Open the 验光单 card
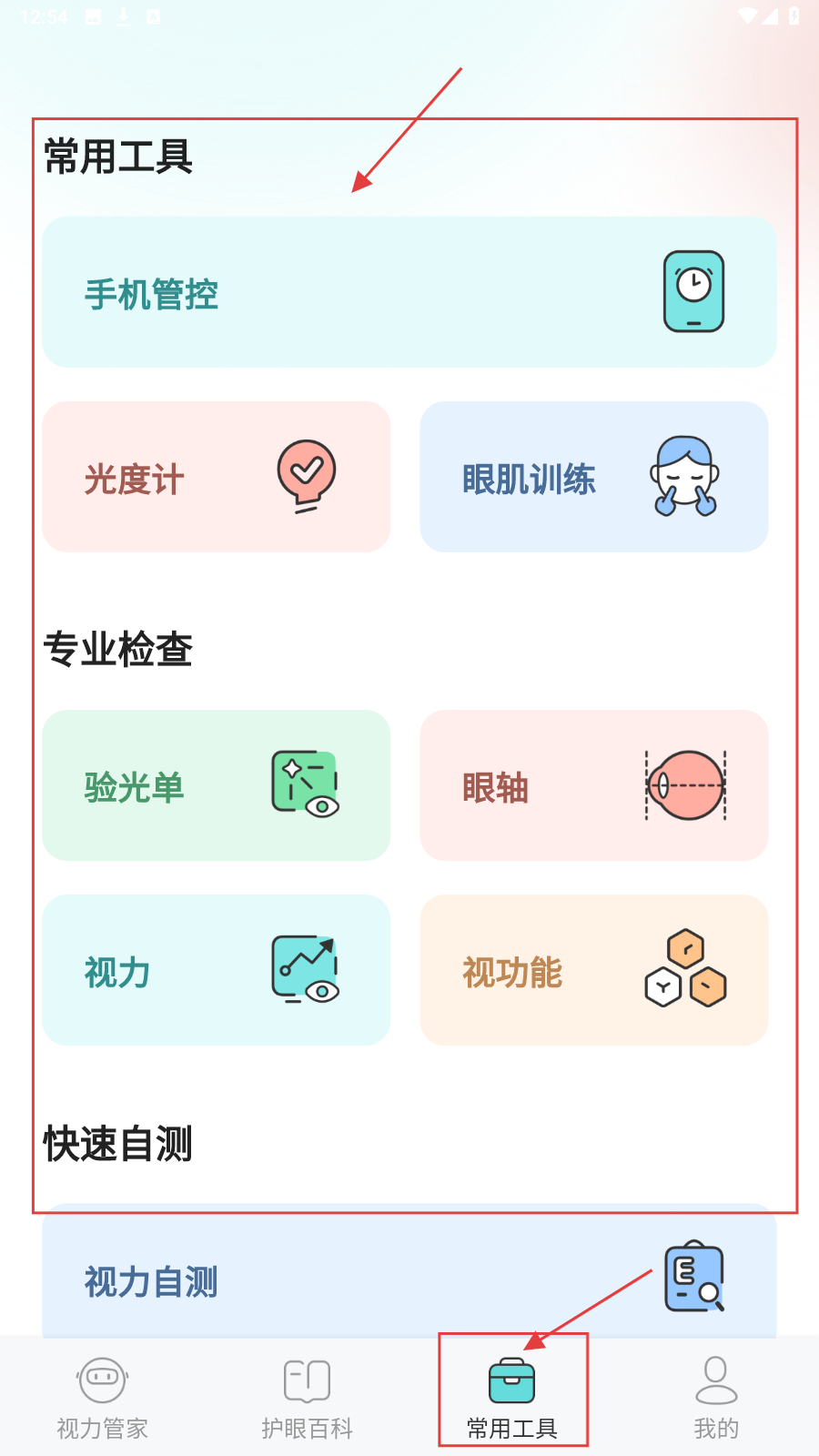819x1456 pixels. coord(216,785)
